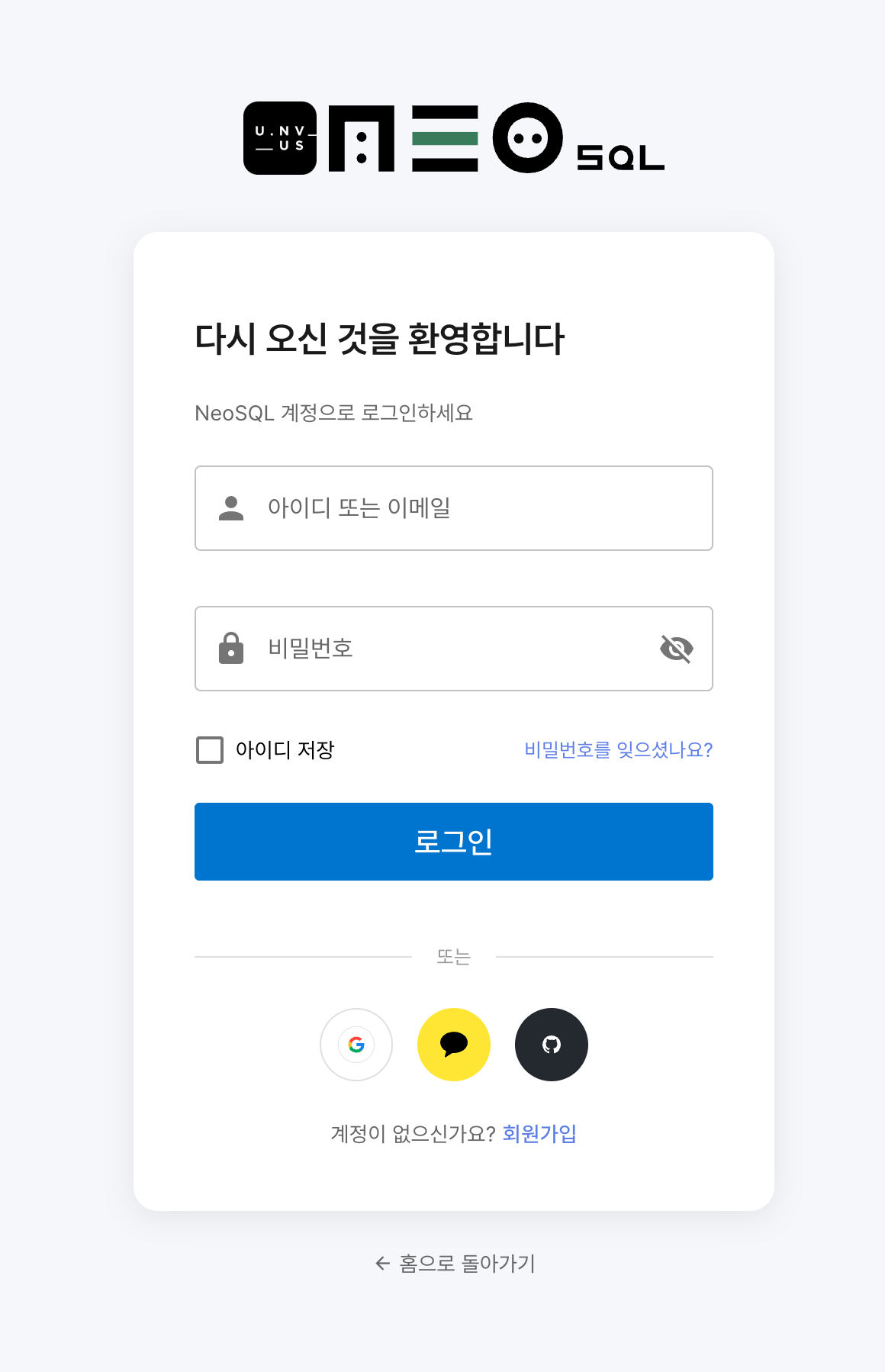Image resolution: width=885 pixels, height=1372 pixels.
Task: Click the U.NV_US square logo
Action: click(x=282, y=137)
